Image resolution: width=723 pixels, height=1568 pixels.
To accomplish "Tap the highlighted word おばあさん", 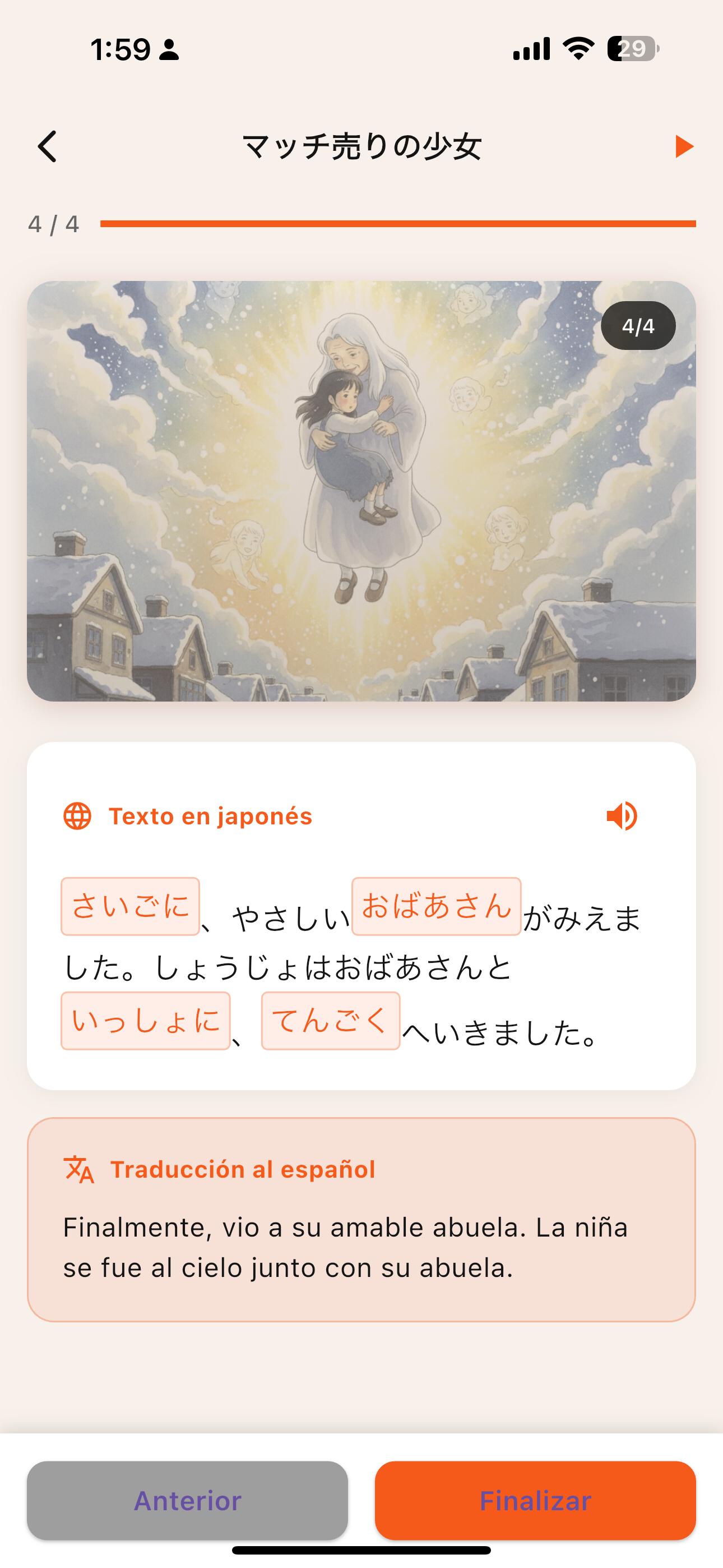I will (435, 906).
